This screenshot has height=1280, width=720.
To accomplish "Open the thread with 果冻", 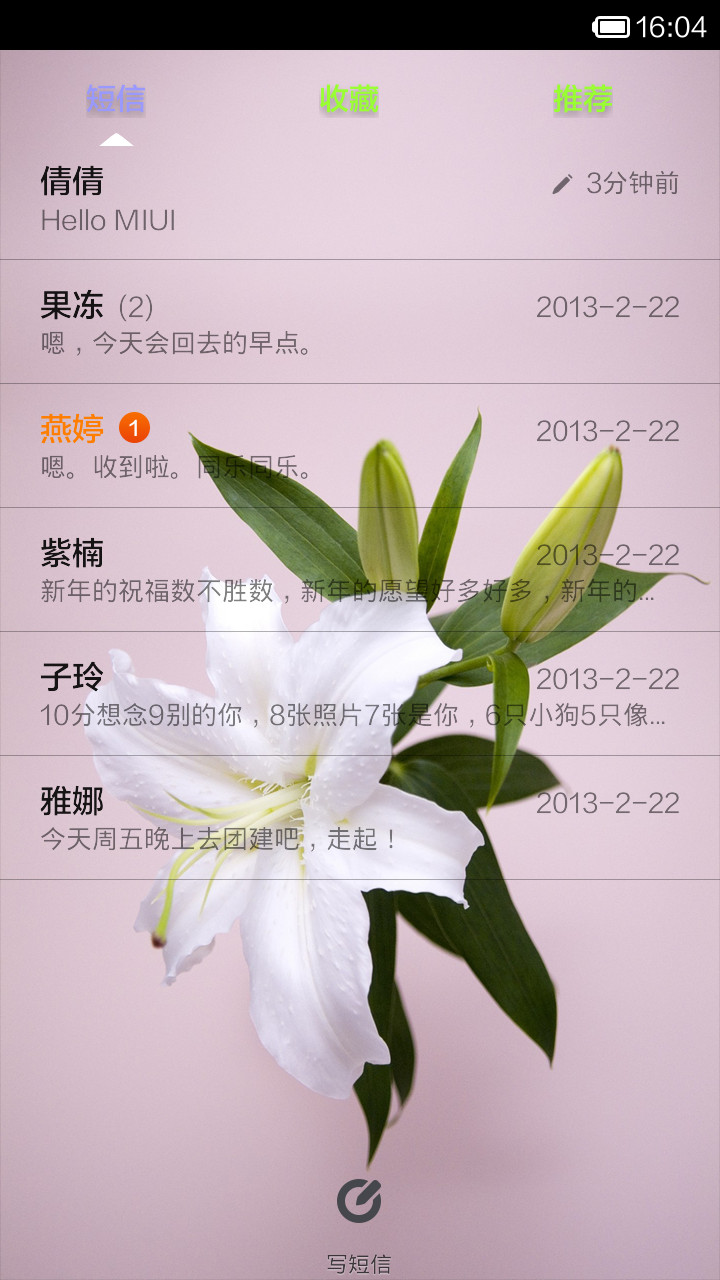I will (360, 322).
